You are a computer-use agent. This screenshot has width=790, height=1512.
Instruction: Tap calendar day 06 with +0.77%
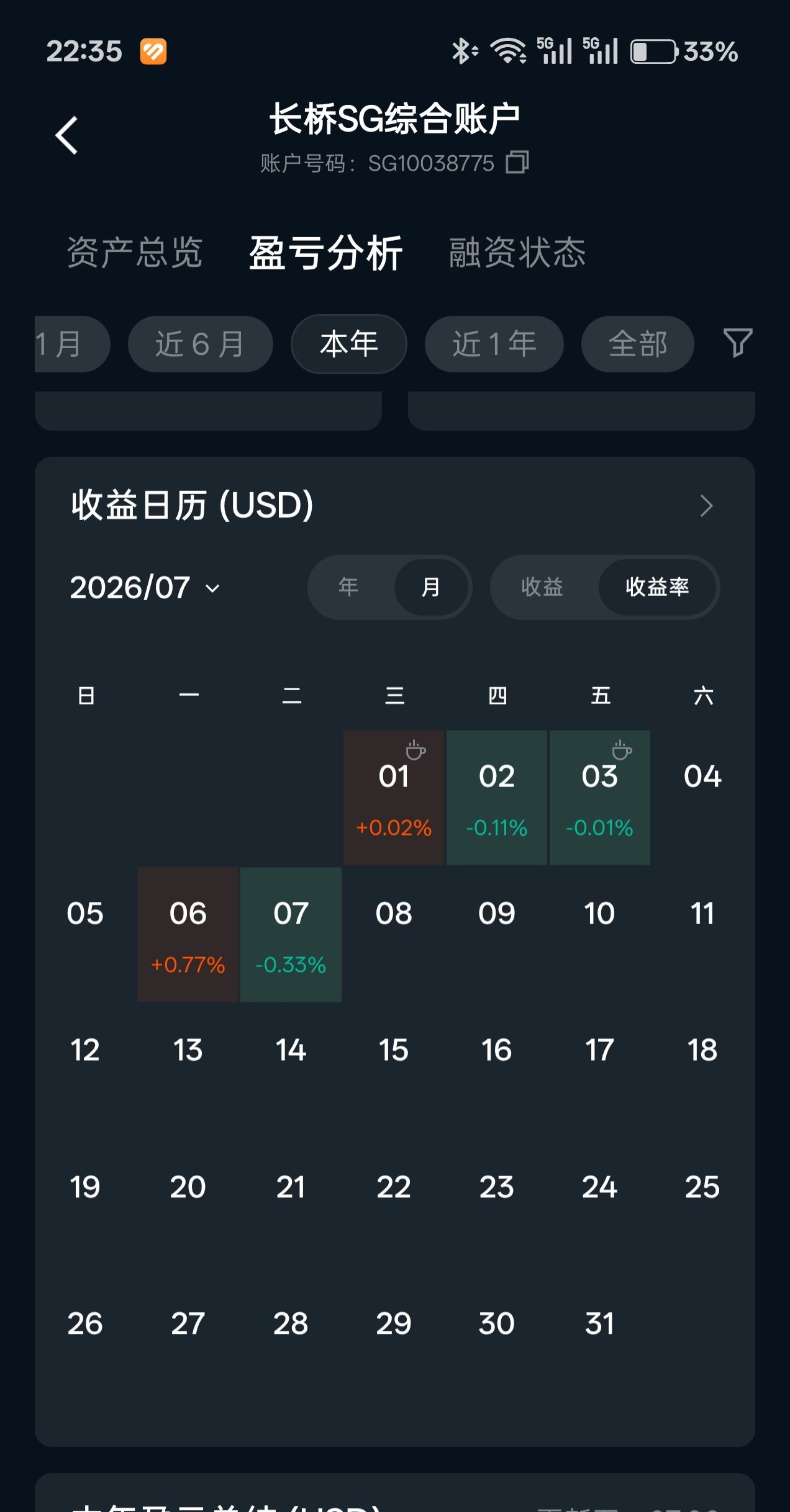tap(188, 935)
